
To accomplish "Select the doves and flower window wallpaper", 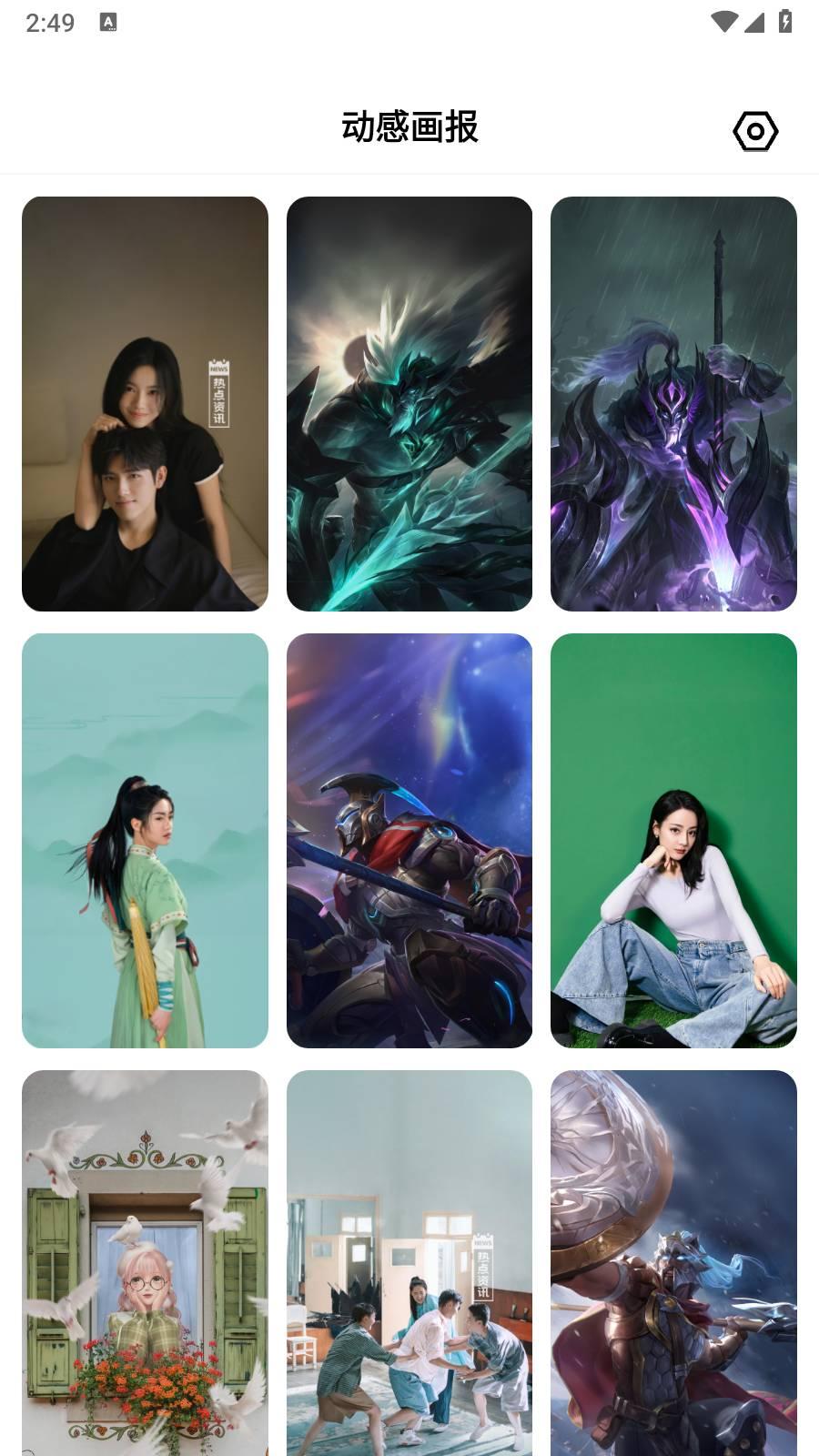I will (x=145, y=1263).
